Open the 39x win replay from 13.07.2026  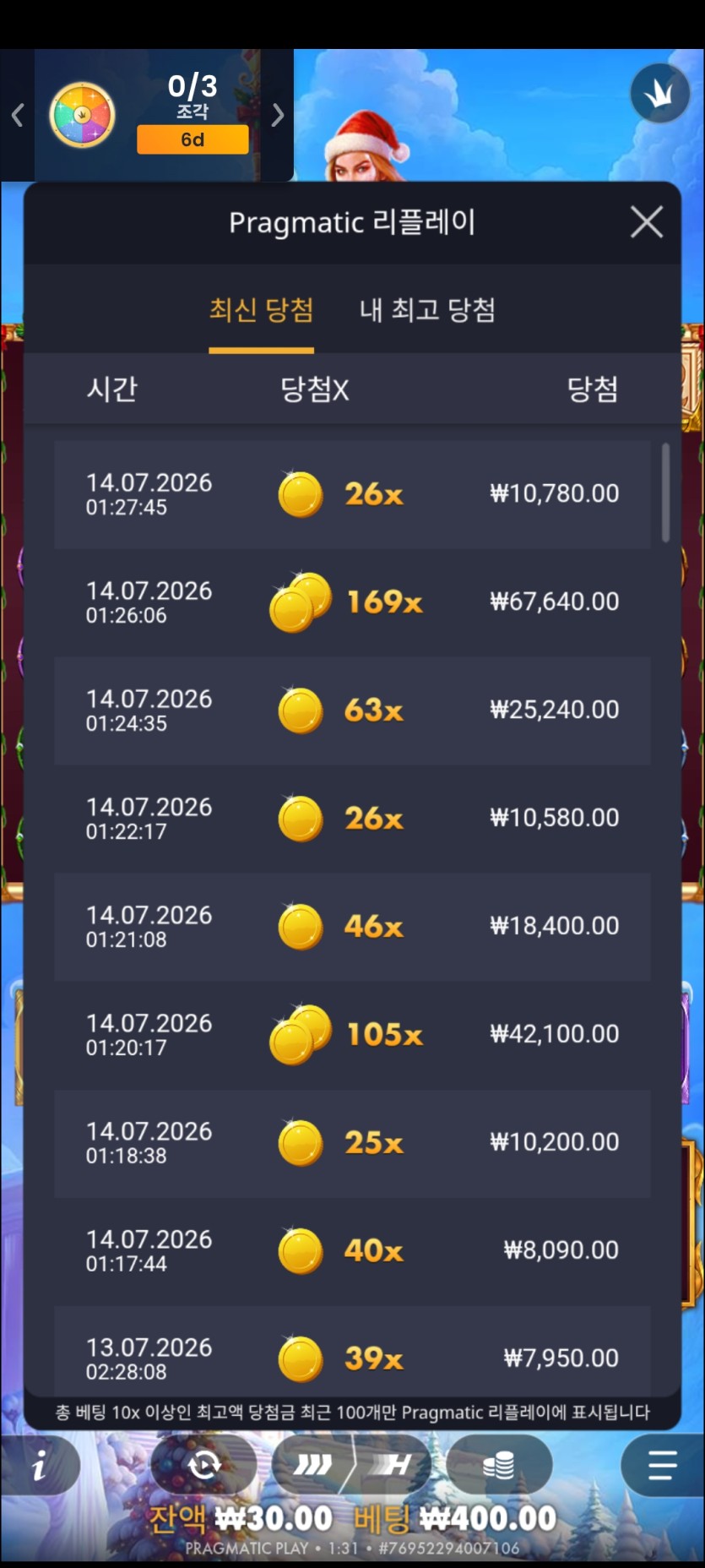pyautogui.click(x=353, y=1352)
